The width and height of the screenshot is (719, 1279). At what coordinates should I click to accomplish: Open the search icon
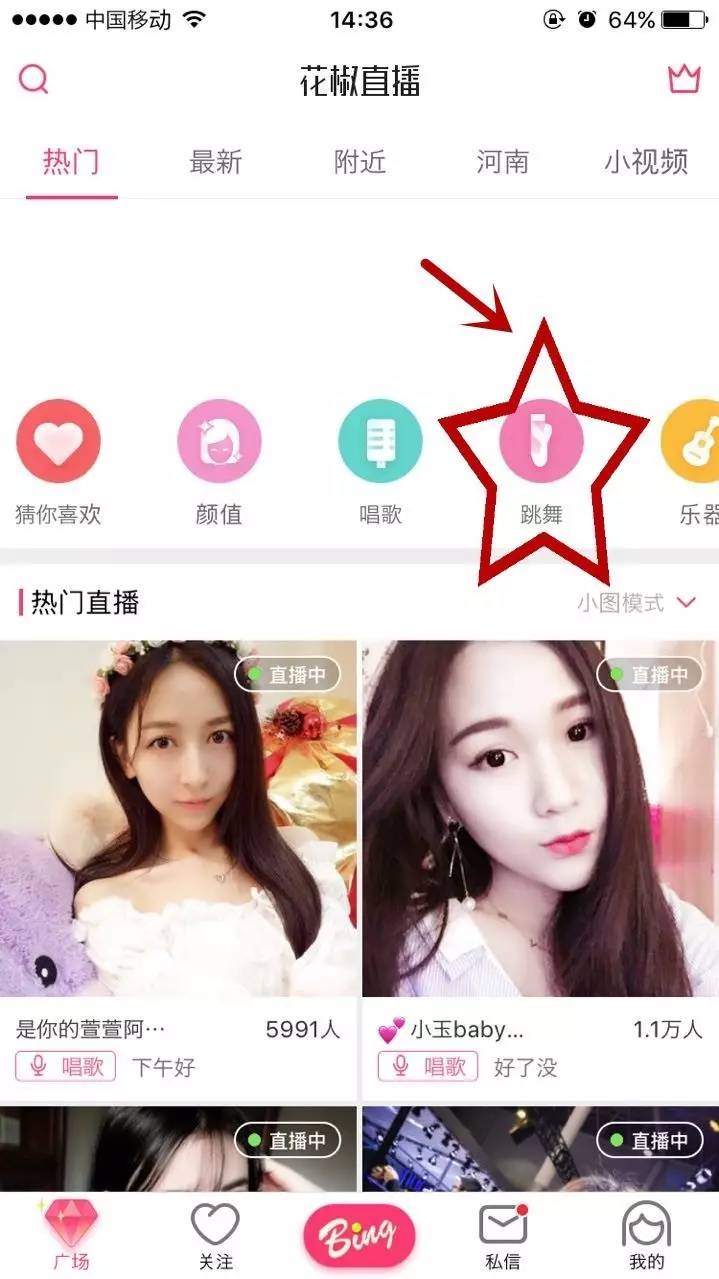point(33,79)
